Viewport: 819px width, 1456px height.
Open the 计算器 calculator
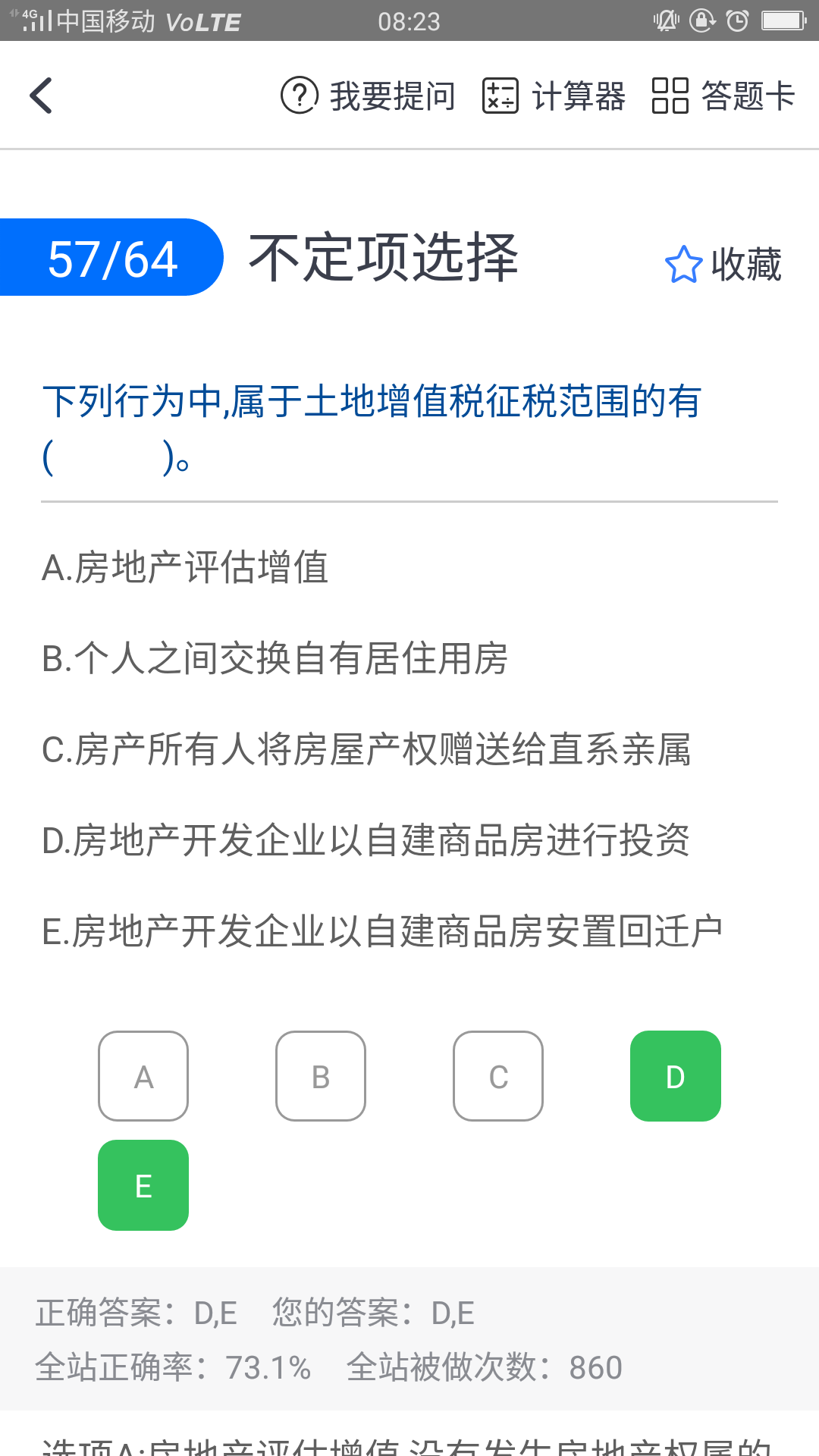click(x=554, y=96)
